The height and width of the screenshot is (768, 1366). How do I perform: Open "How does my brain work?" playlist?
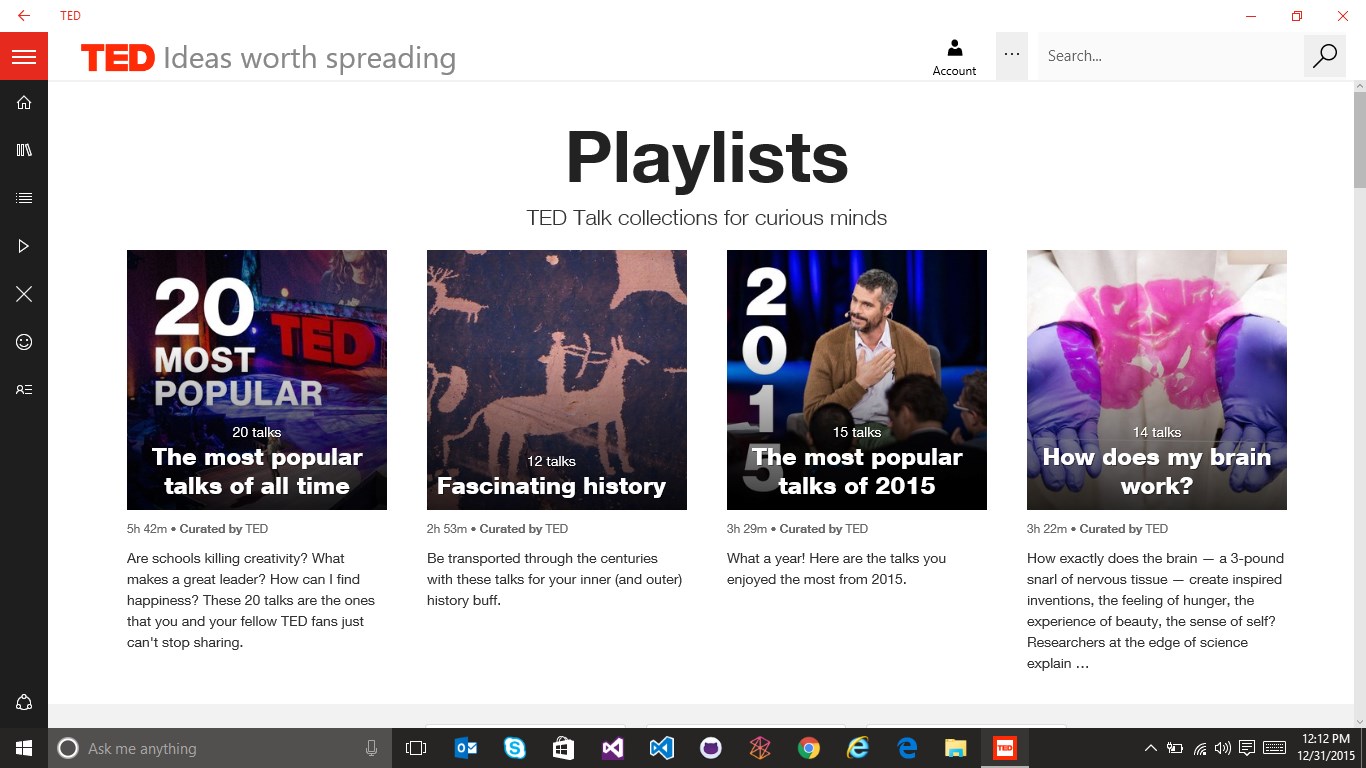point(1157,380)
